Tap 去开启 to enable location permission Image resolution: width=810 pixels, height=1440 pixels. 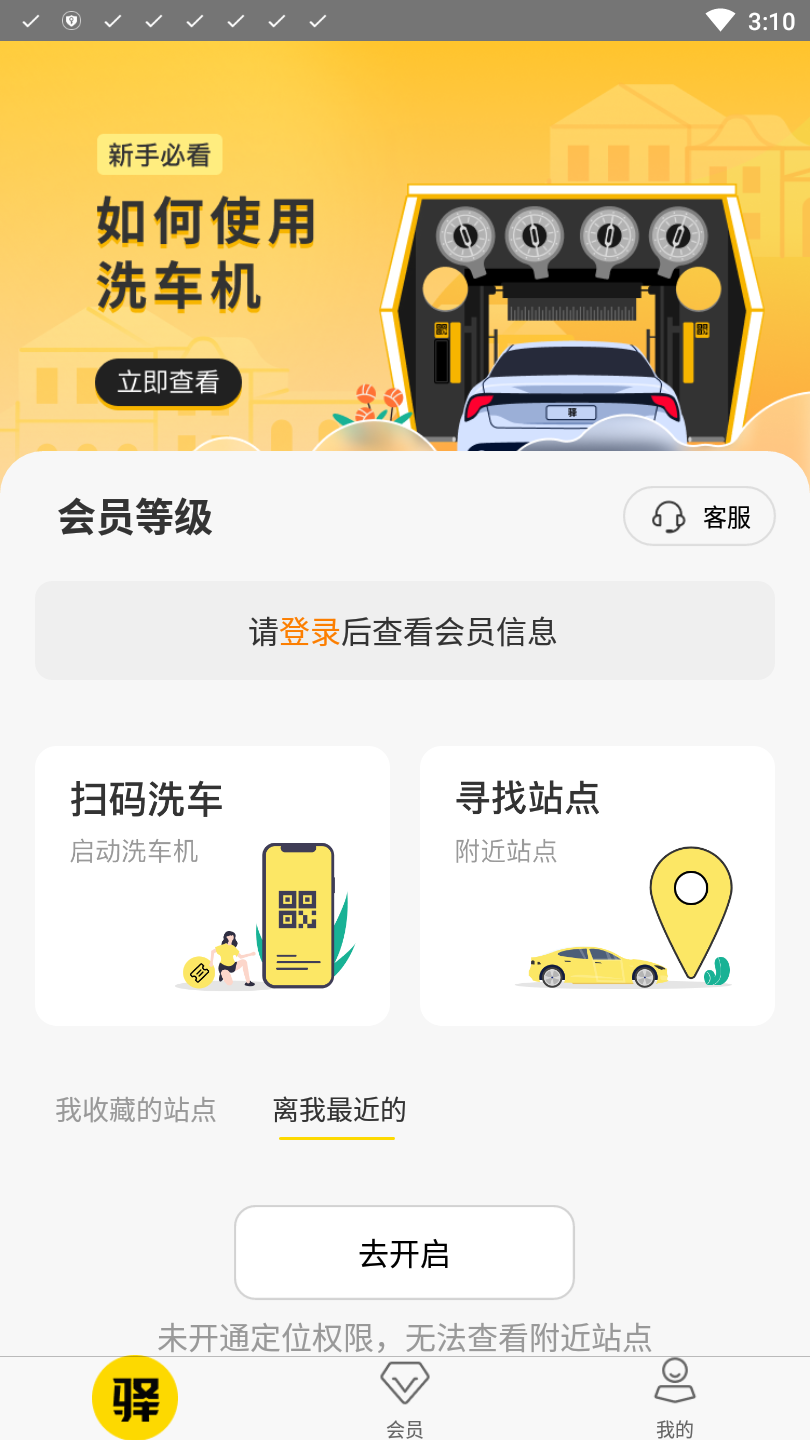pyautogui.click(x=404, y=1253)
